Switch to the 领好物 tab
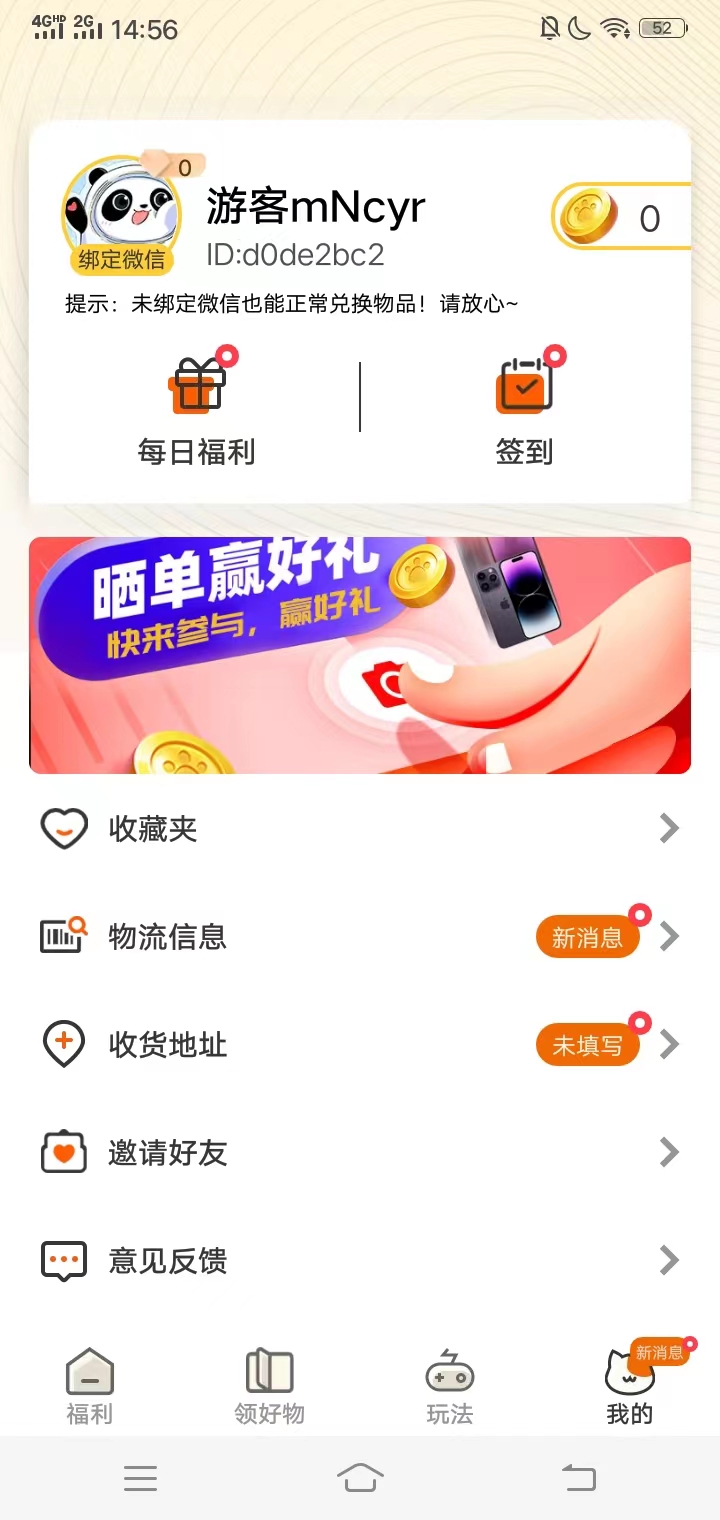The width and height of the screenshot is (720, 1520). tap(269, 1386)
